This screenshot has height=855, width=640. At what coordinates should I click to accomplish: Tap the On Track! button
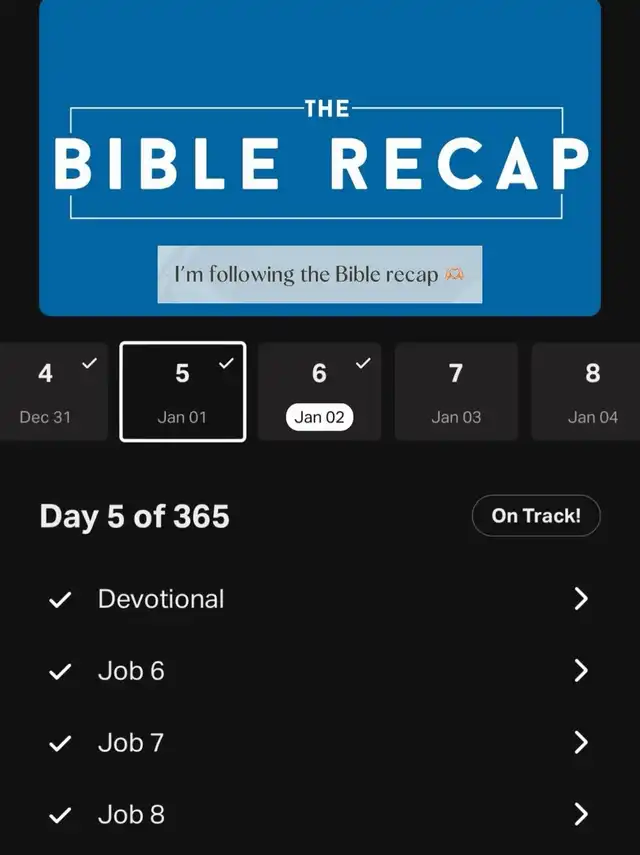(x=536, y=516)
